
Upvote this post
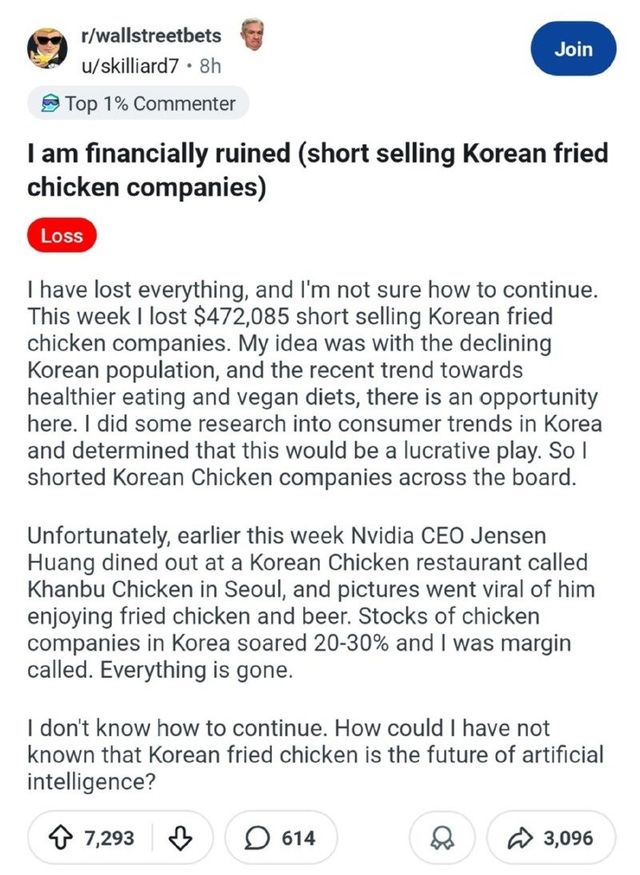point(63,837)
